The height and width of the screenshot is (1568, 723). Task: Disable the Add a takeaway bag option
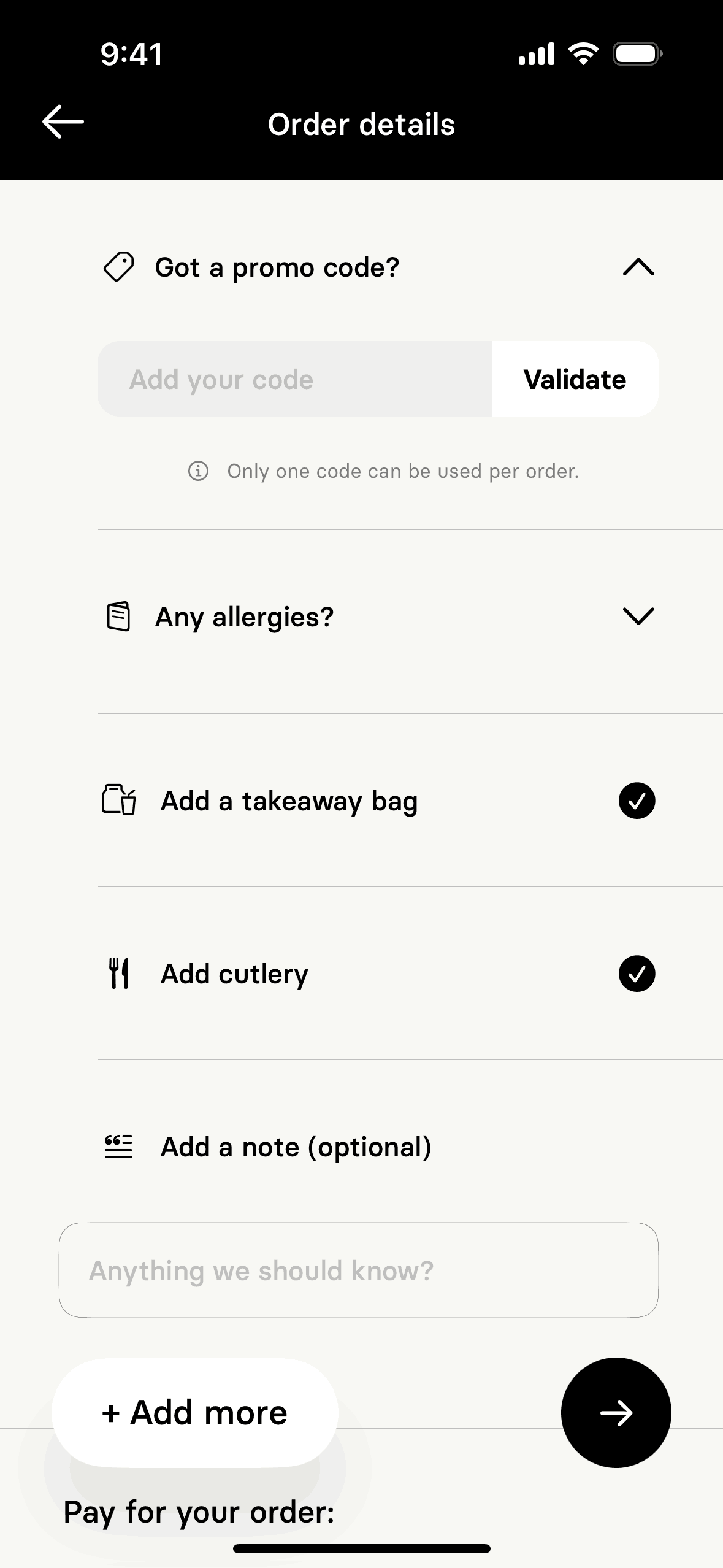pyautogui.click(x=637, y=801)
